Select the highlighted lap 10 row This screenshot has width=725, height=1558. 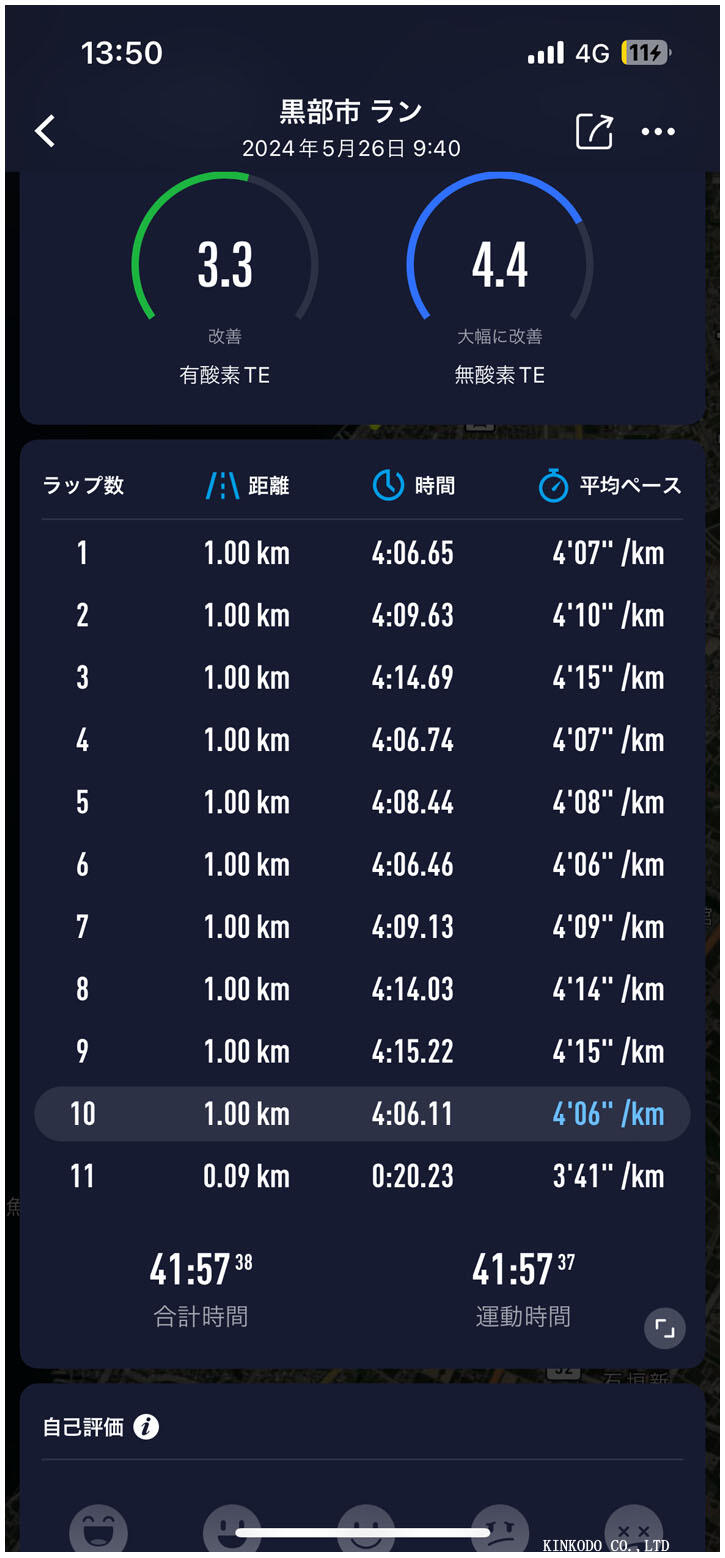(362, 1113)
